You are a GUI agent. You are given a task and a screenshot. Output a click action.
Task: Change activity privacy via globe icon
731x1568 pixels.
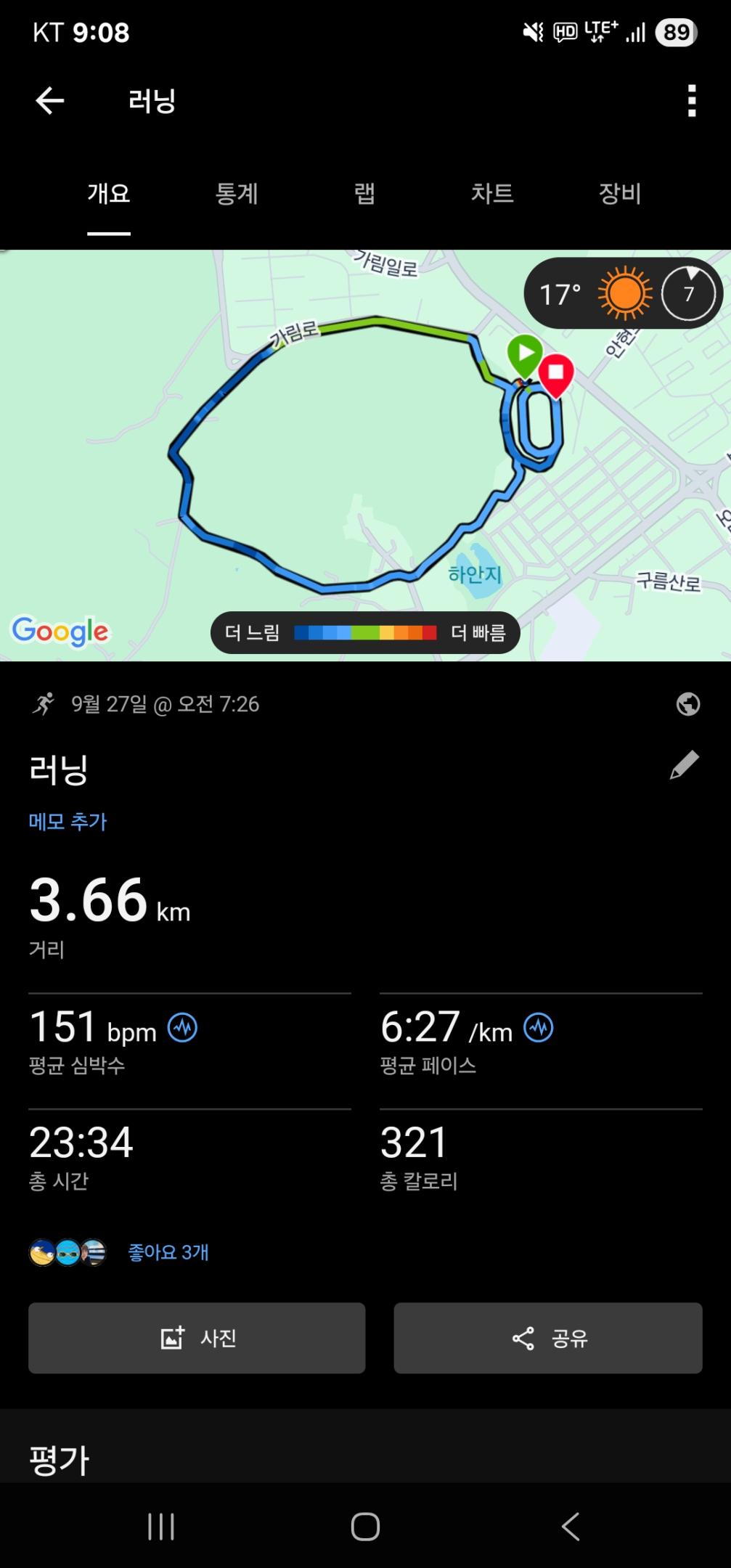pyautogui.click(x=687, y=703)
